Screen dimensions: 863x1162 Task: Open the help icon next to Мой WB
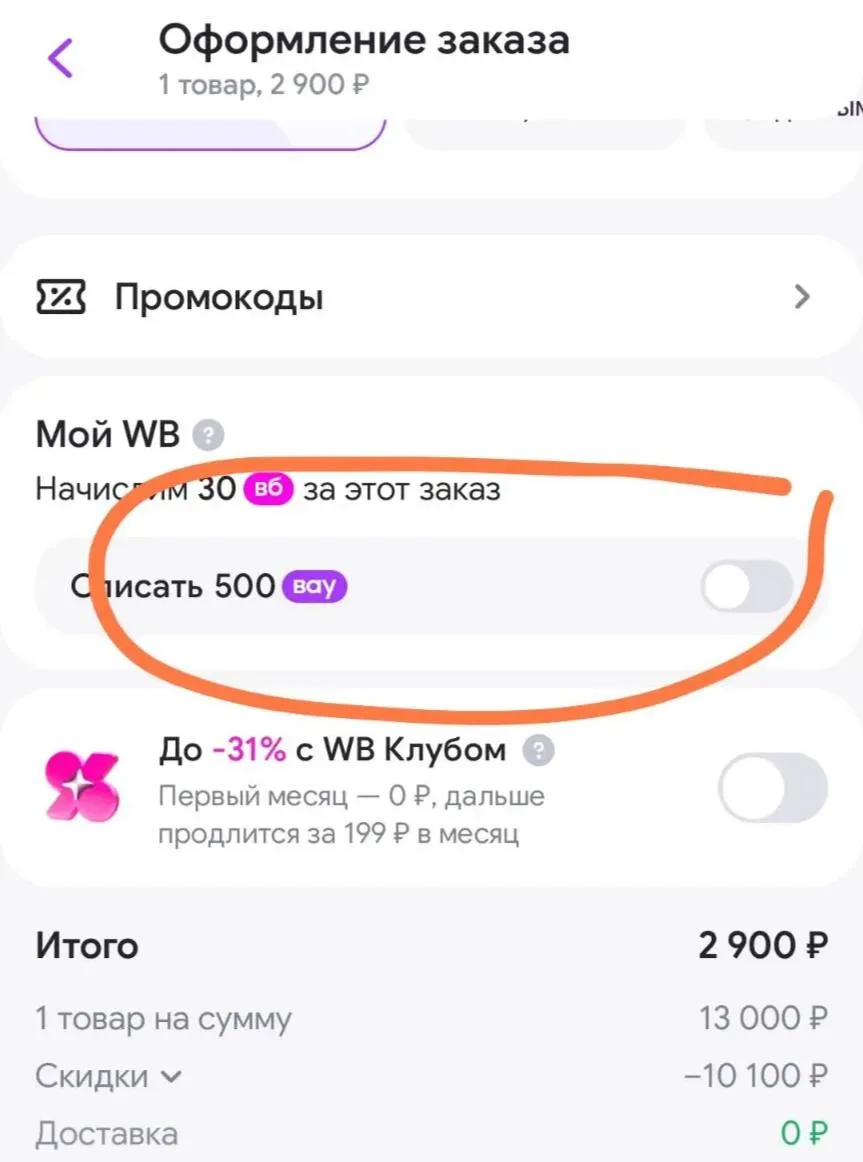[x=208, y=435]
